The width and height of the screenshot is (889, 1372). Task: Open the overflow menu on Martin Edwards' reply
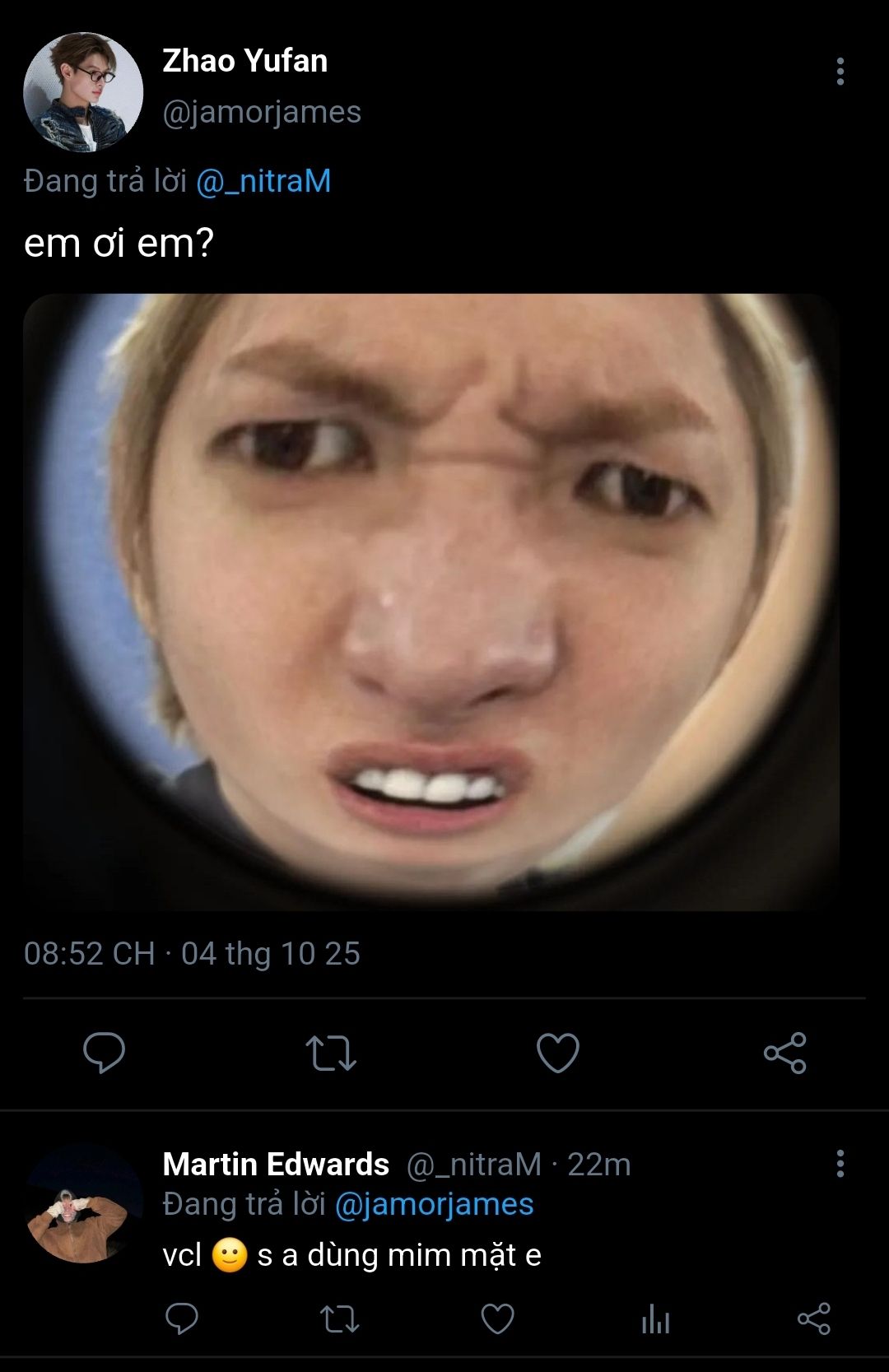840,1164
